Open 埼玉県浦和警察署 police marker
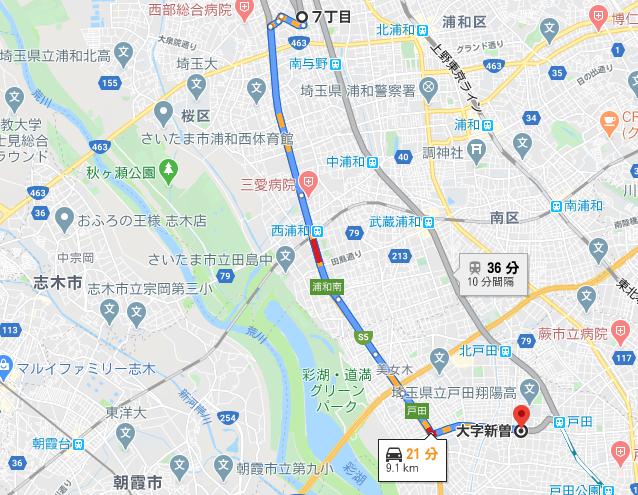 (427, 90)
